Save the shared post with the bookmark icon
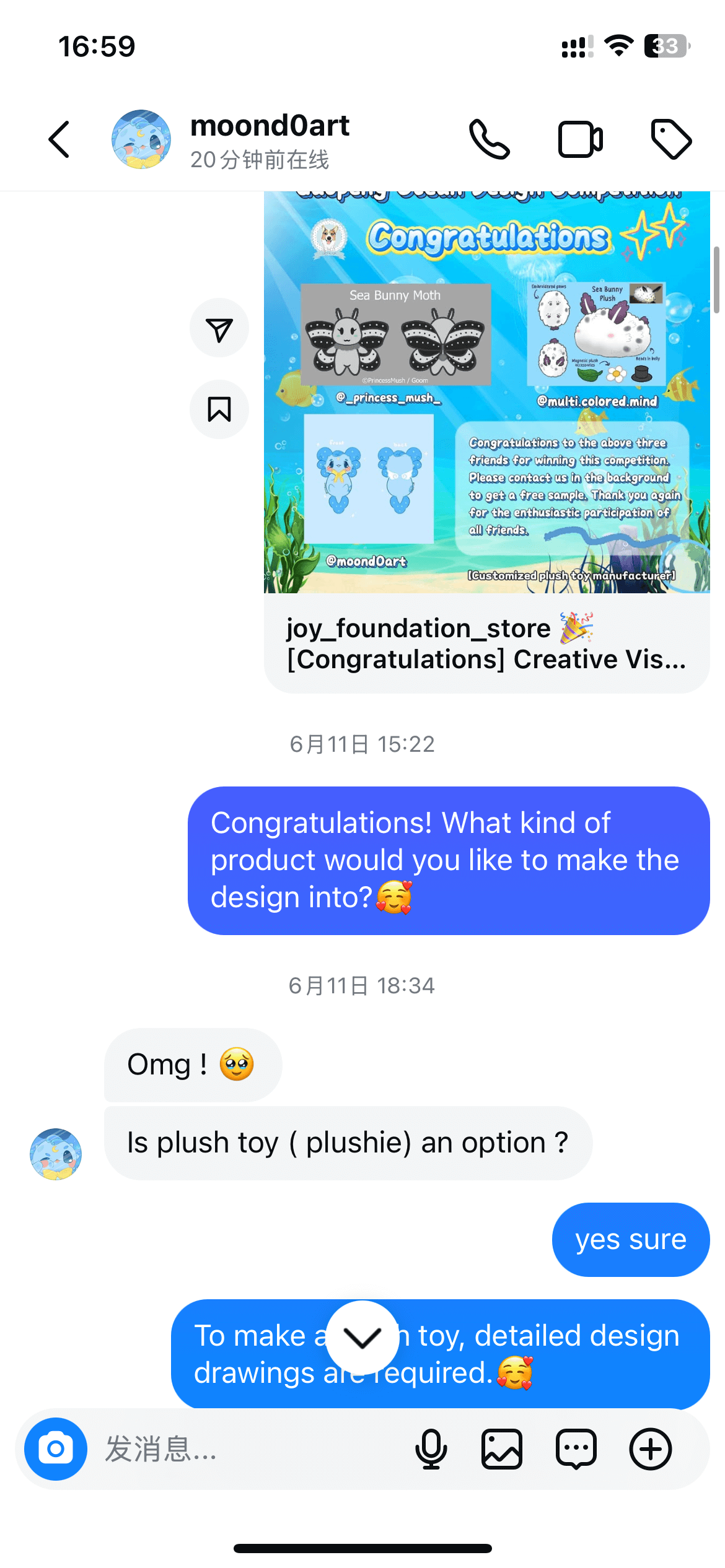Image resolution: width=725 pixels, height=1568 pixels. click(219, 409)
